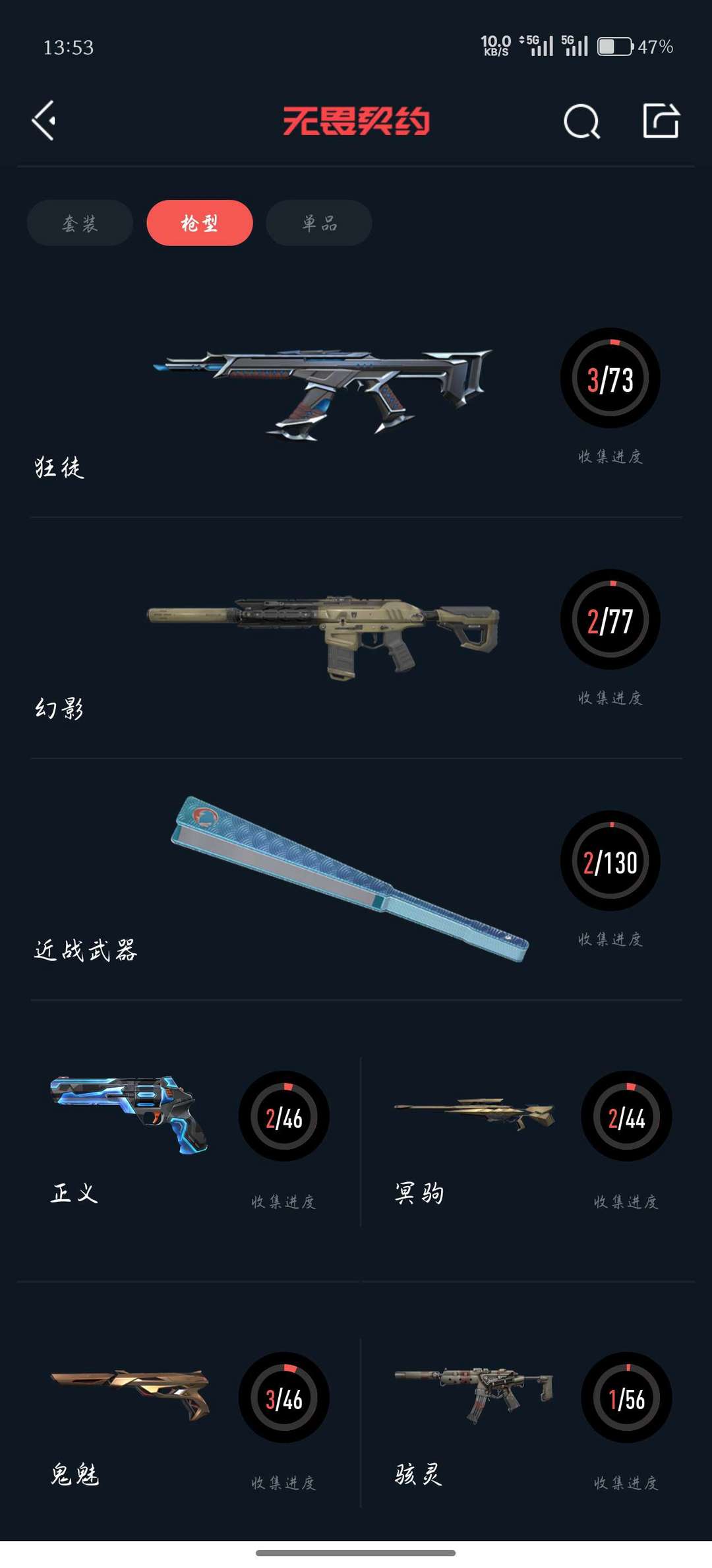Open the 狂徒 weapon collection

323,394
